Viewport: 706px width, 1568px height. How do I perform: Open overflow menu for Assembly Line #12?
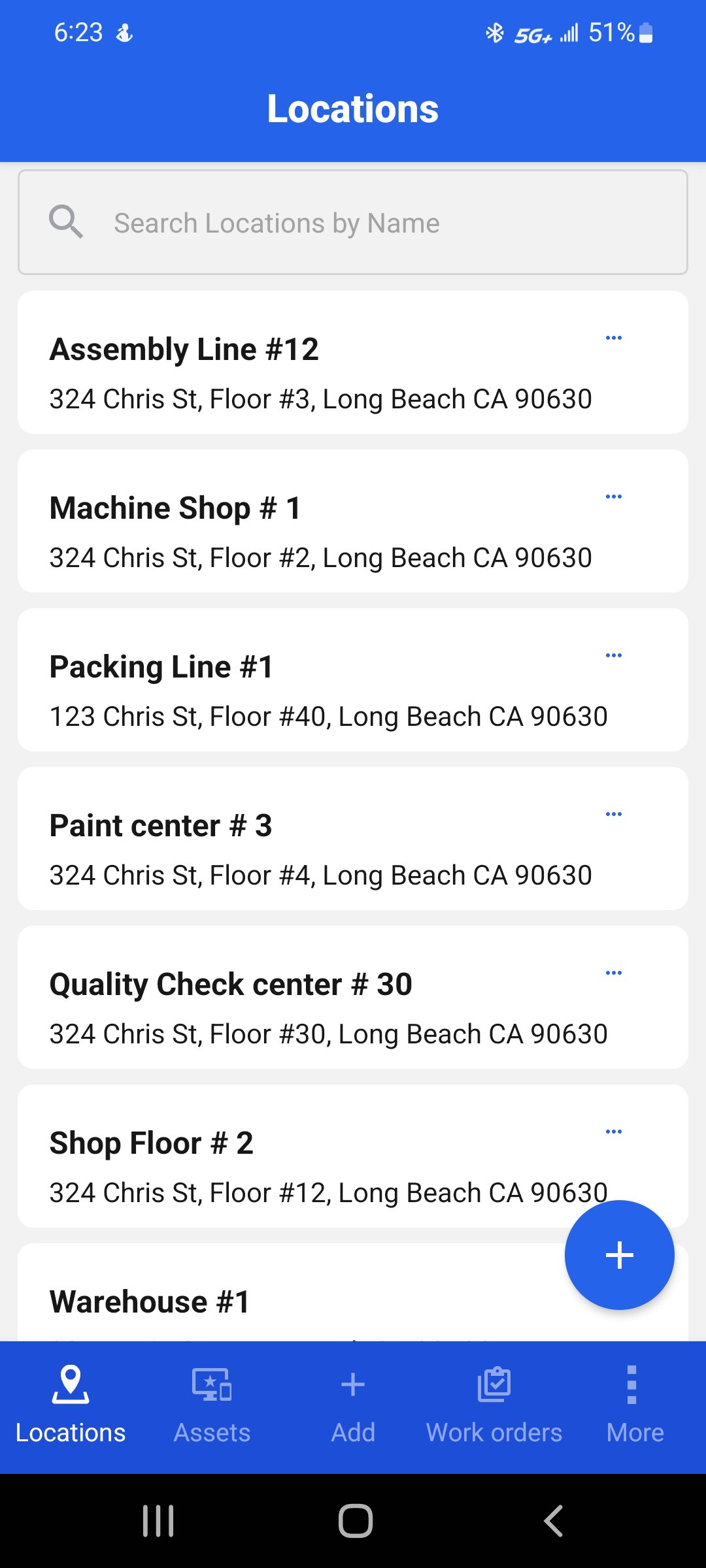click(x=613, y=337)
